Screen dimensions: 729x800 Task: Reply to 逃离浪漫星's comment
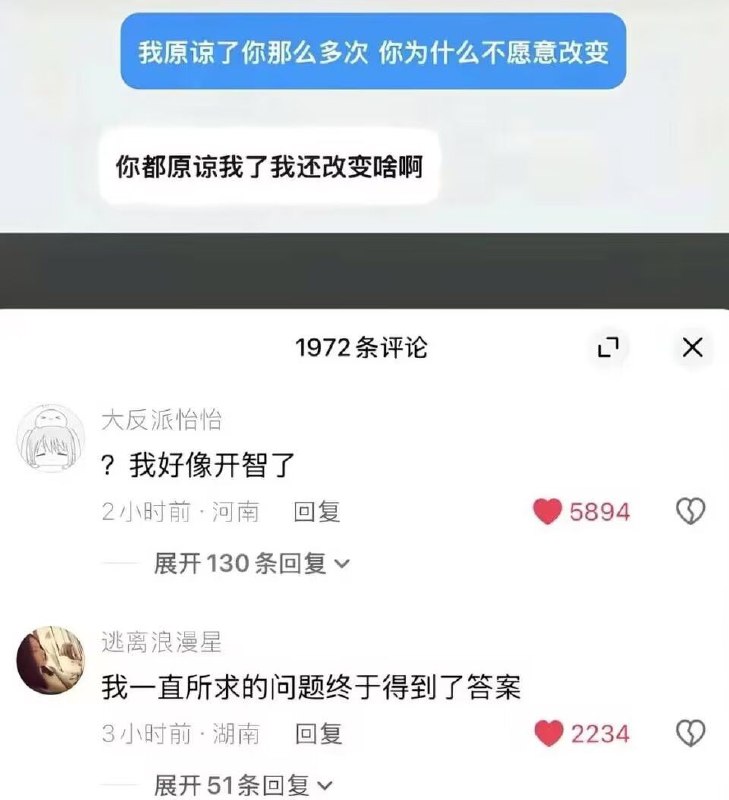coord(318,734)
